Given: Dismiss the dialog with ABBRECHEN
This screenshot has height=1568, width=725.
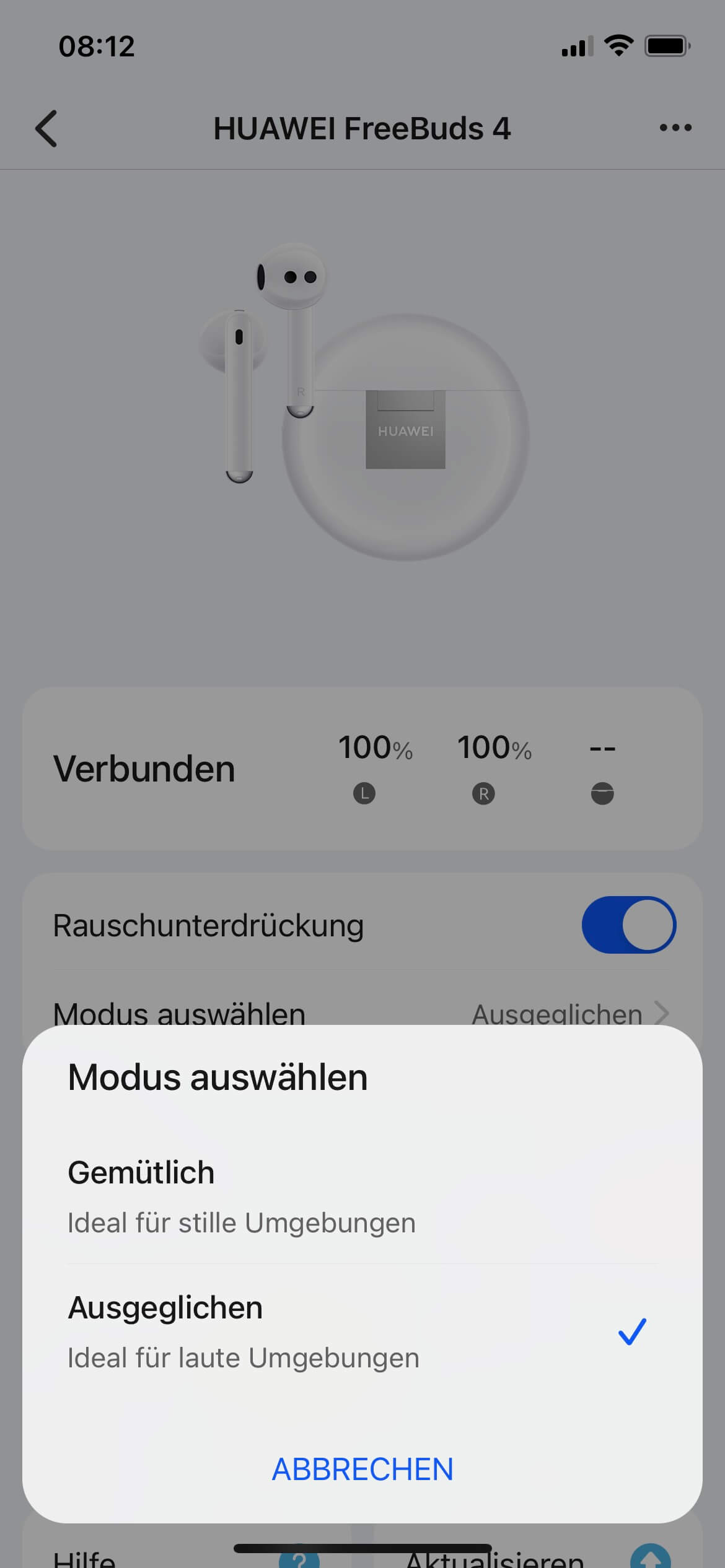Looking at the screenshot, I should (x=362, y=1469).
